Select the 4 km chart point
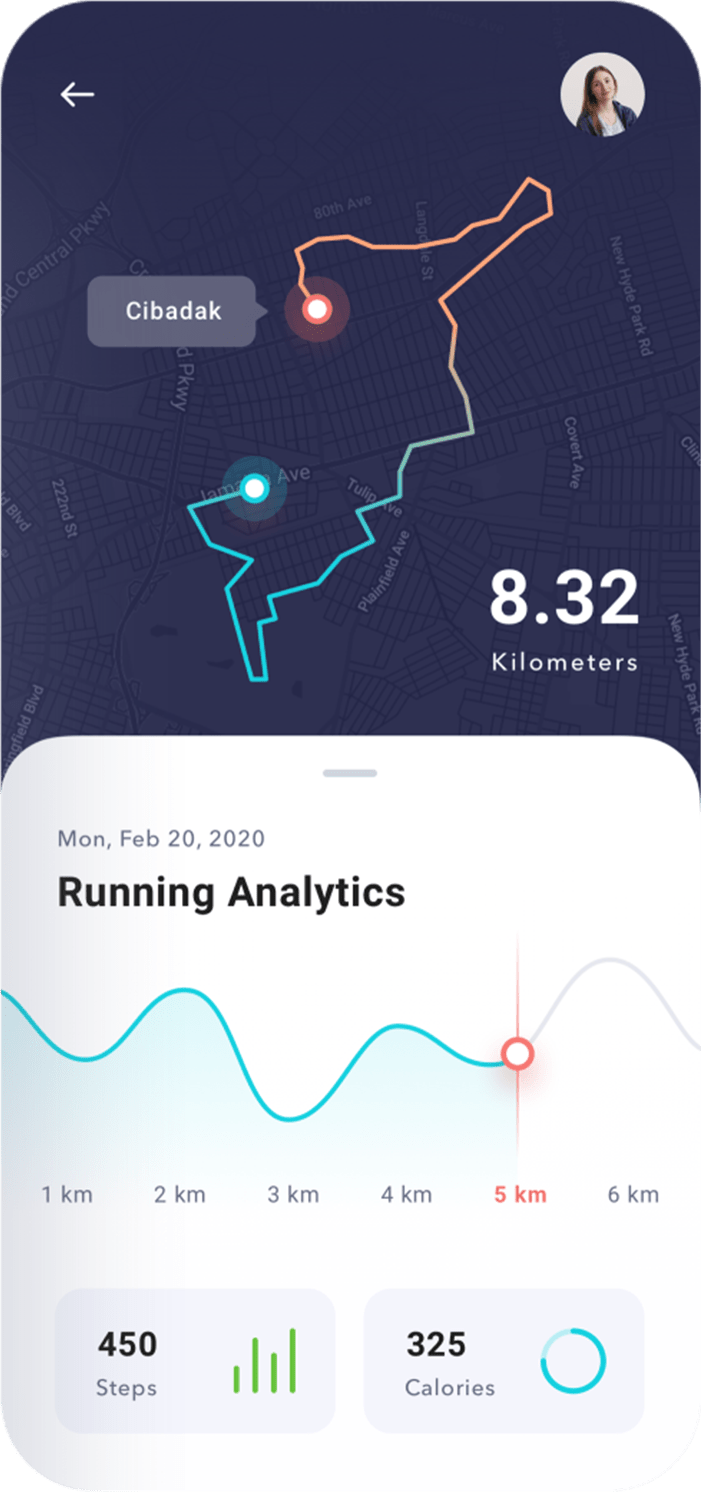Viewport: 703px width, 1492px height. [406, 1194]
